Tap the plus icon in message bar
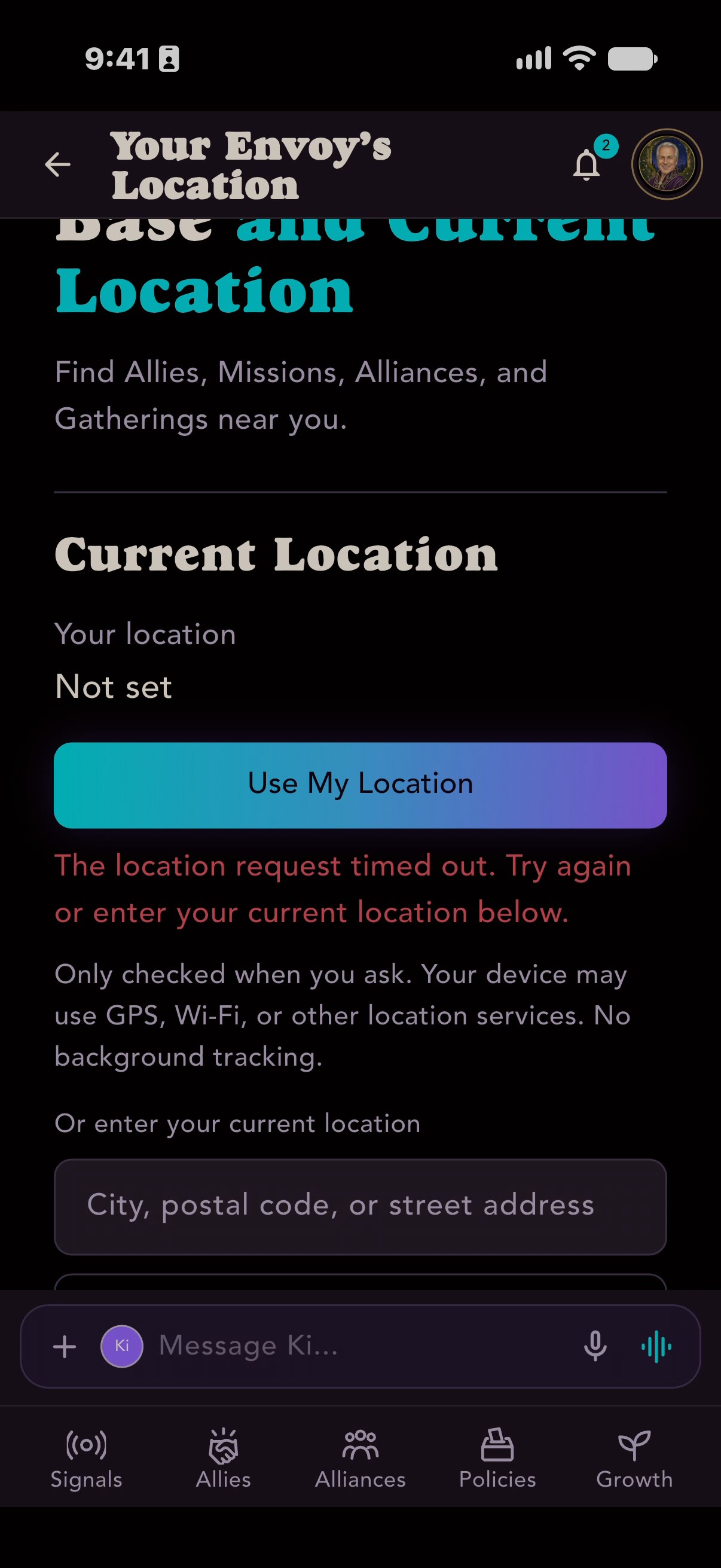Screen dimensions: 721x1568 tap(65, 1347)
